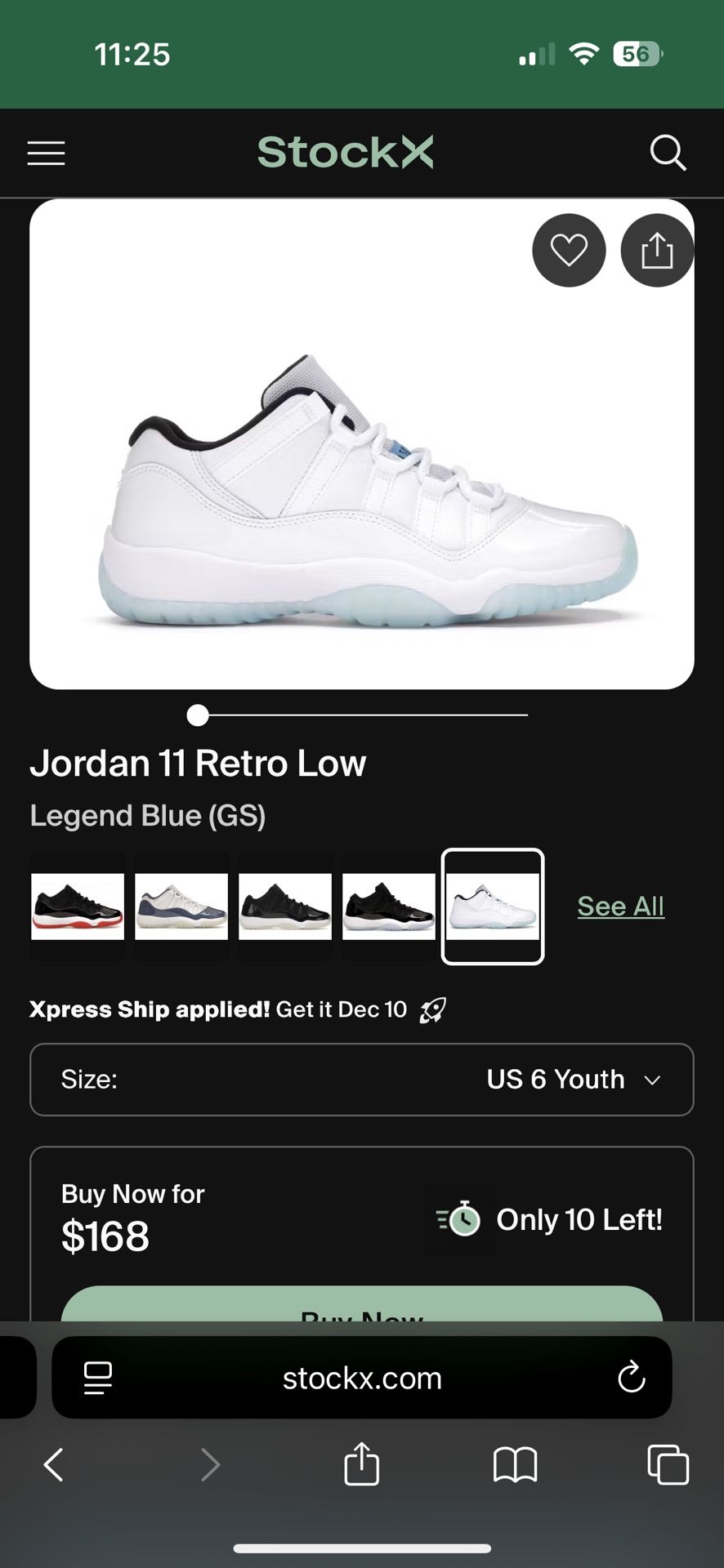Tap the Buy Now button
This screenshot has width=724, height=1568.
point(362,1315)
